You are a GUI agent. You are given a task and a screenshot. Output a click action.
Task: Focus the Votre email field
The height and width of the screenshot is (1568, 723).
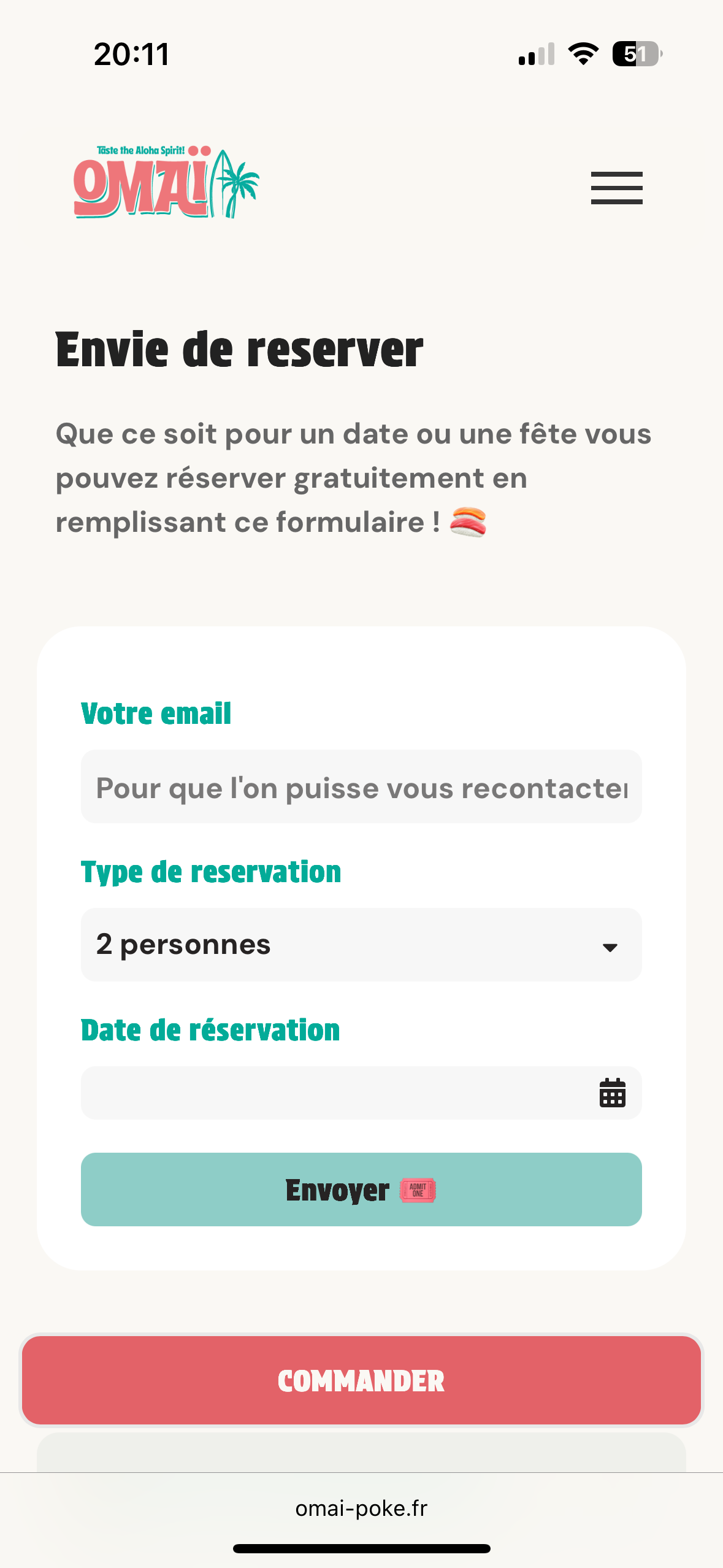pyautogui.click(x=361, y=786)
